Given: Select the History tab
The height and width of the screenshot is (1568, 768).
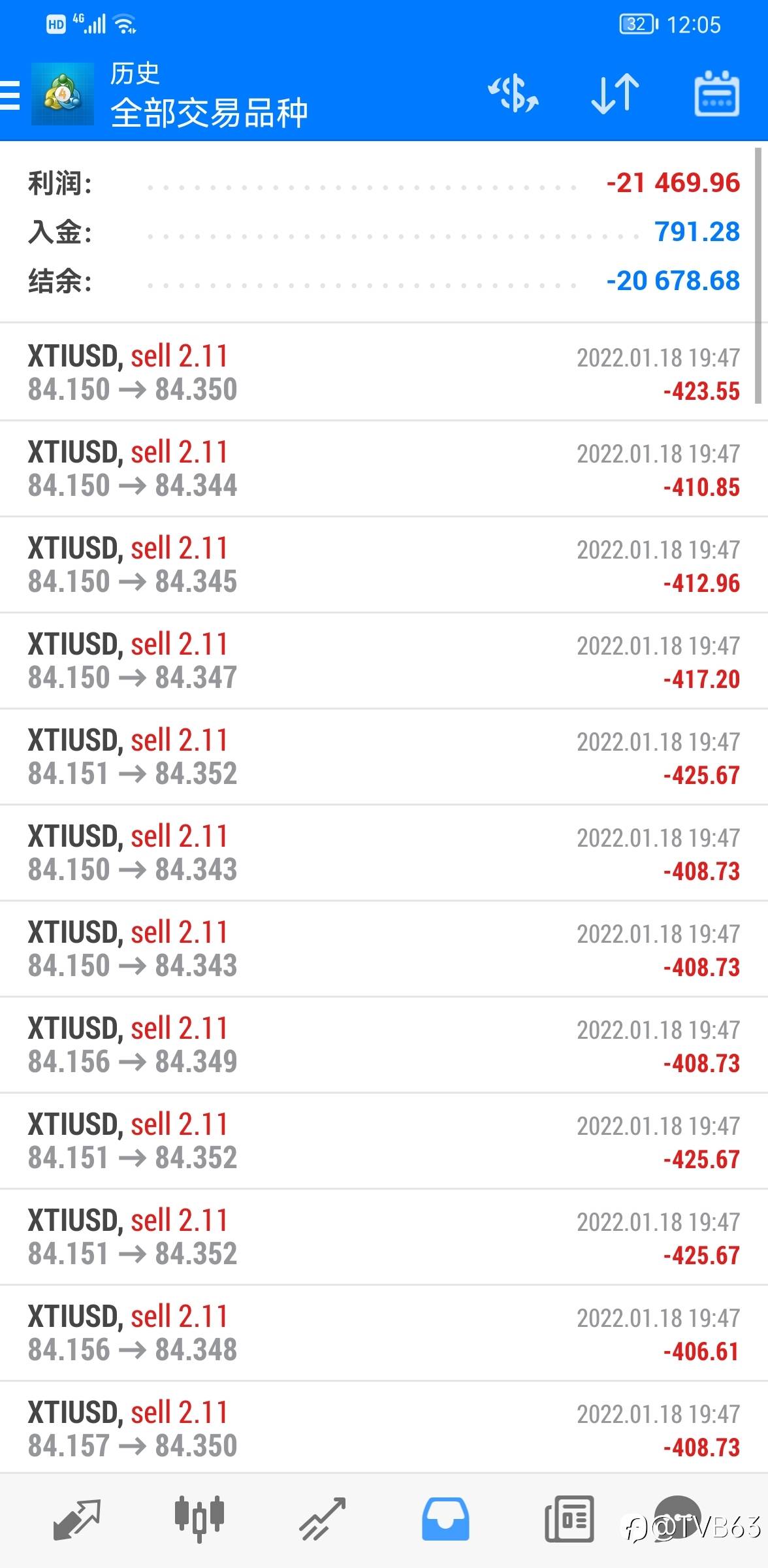Looking at the screenshot, I should (x=445, y=1520).
